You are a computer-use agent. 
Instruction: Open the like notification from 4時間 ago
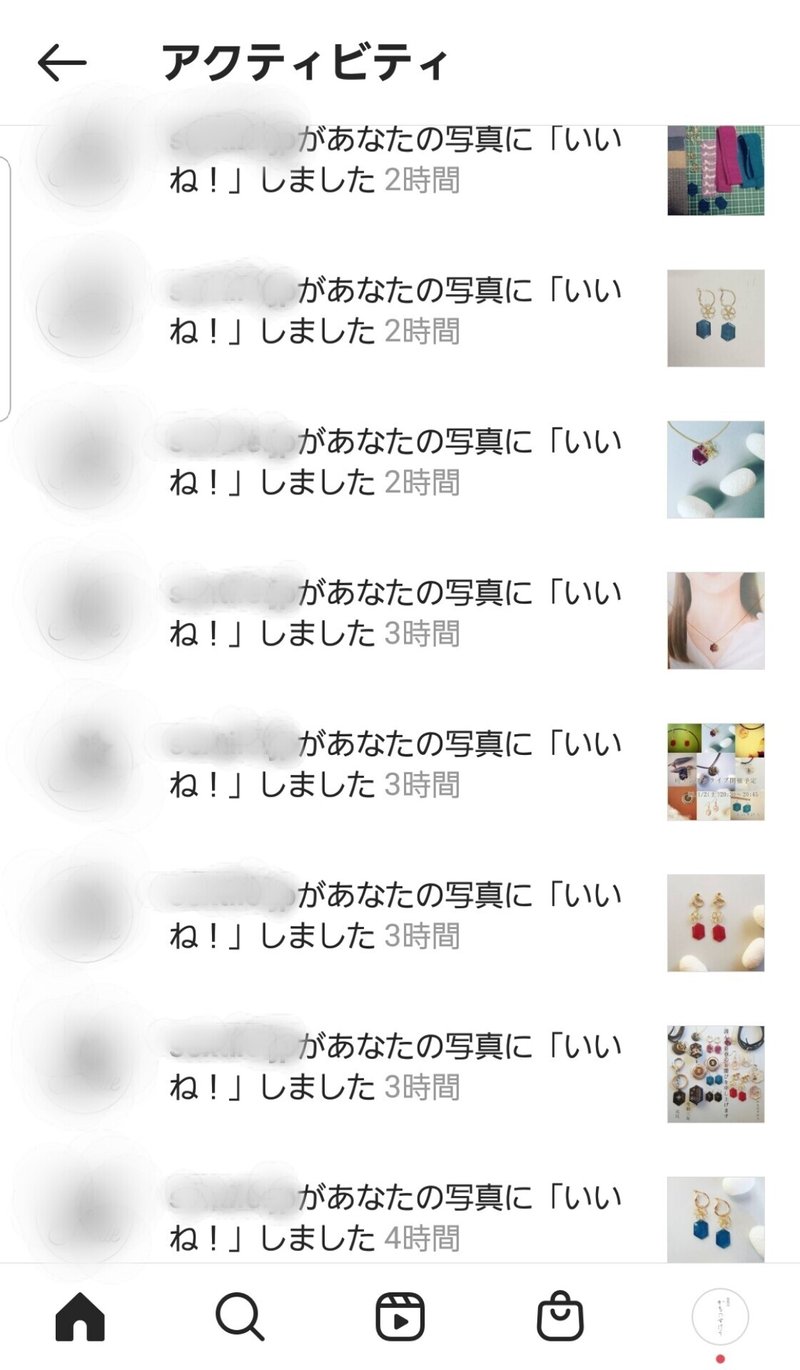[x=400, y=1217]
